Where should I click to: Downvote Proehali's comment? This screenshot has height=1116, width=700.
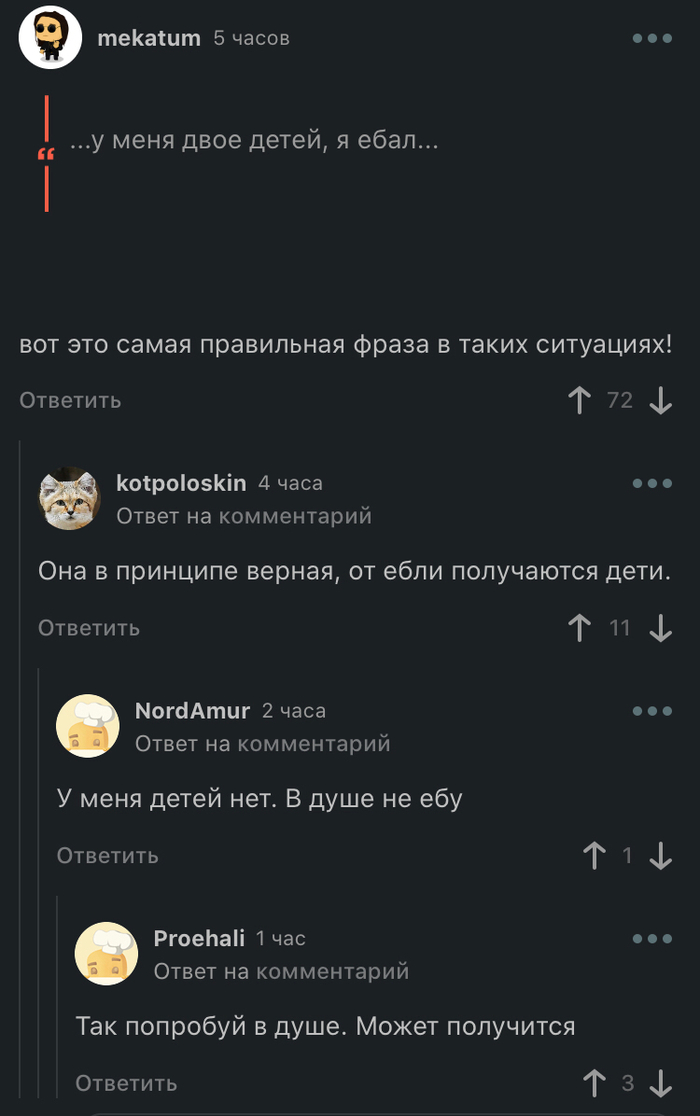click(x=660, y=1083)
